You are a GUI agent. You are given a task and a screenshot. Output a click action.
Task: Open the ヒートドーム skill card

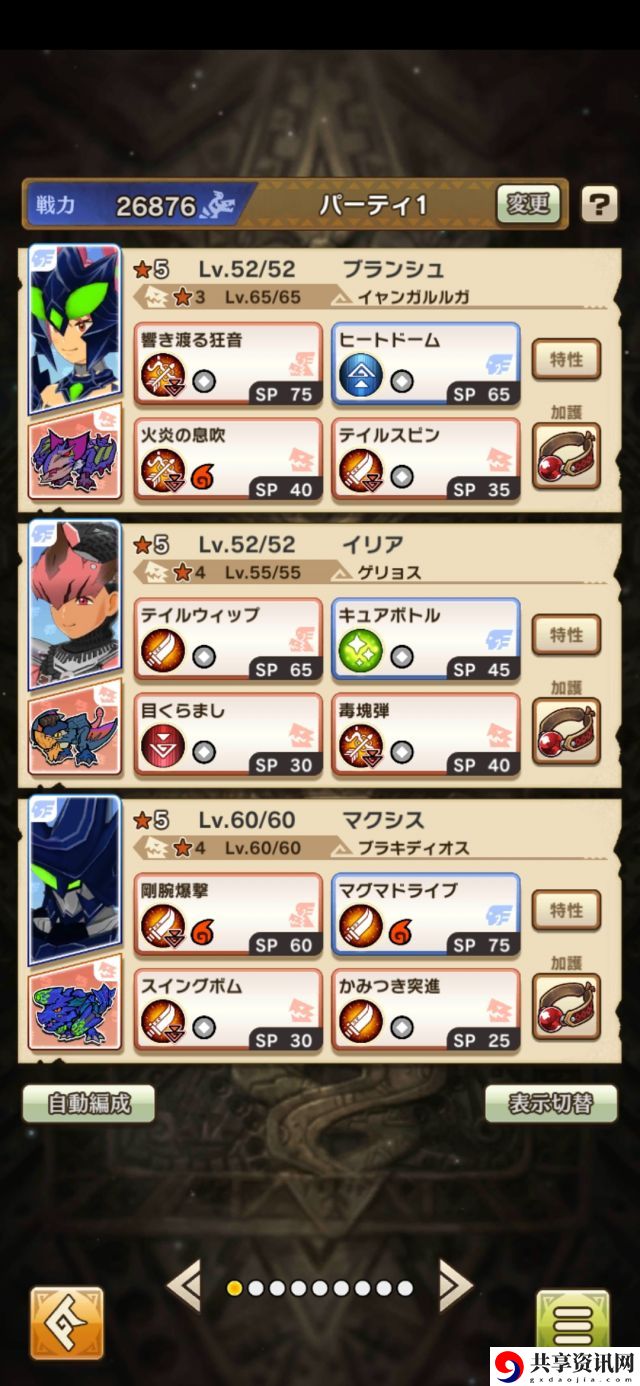click(x=426, y=364)
